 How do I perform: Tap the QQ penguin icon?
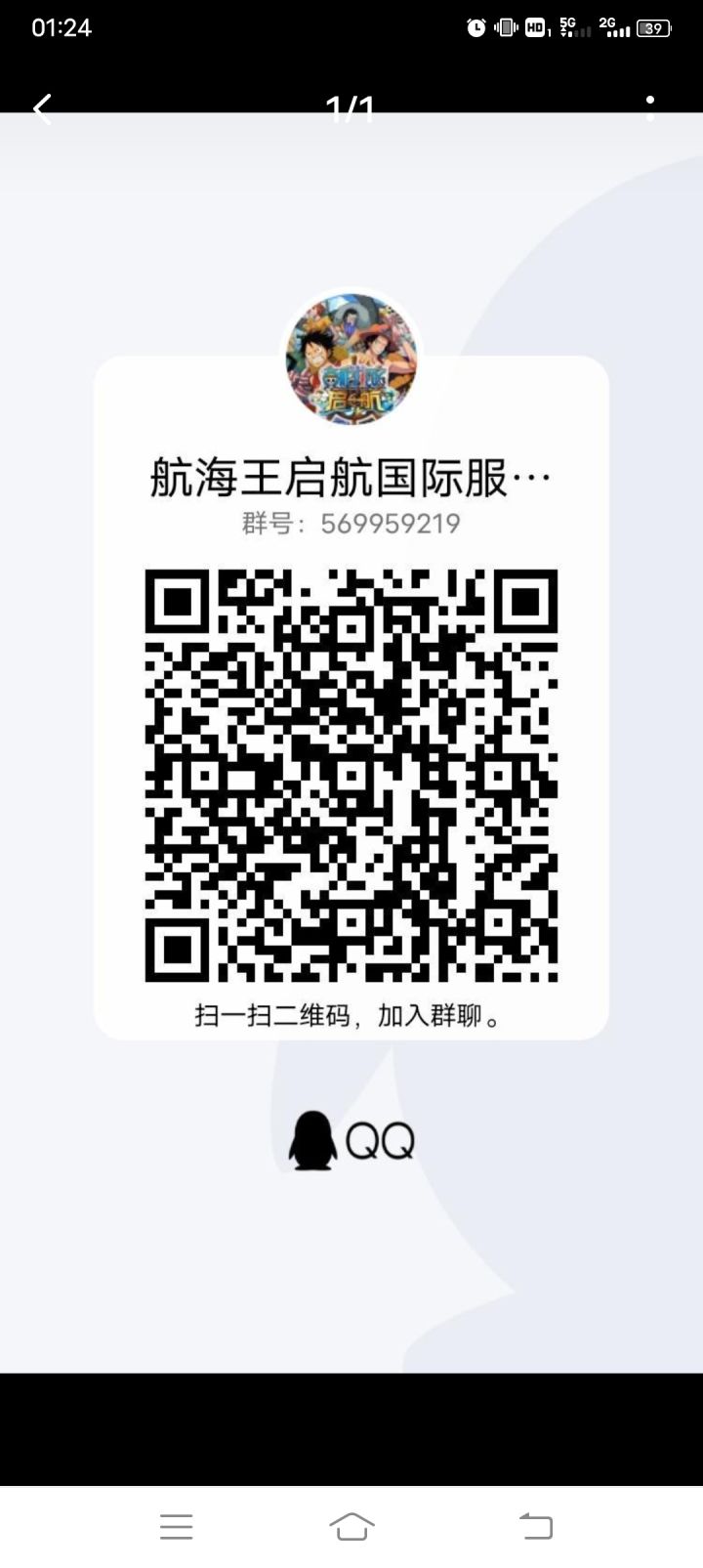tap(310, 1141)
